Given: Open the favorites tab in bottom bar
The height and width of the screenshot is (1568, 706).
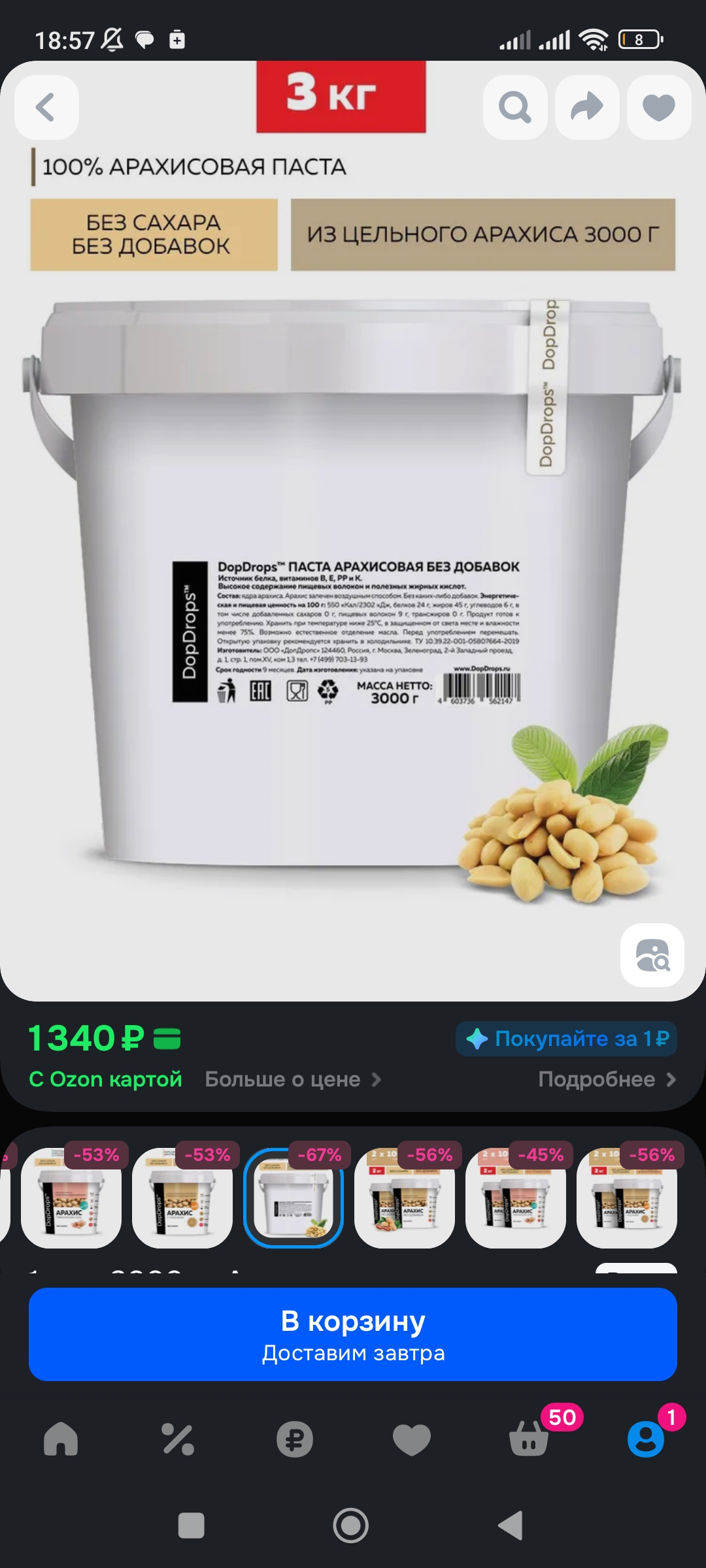Looking at the screenshot, I should click(x=412, y=1439).
